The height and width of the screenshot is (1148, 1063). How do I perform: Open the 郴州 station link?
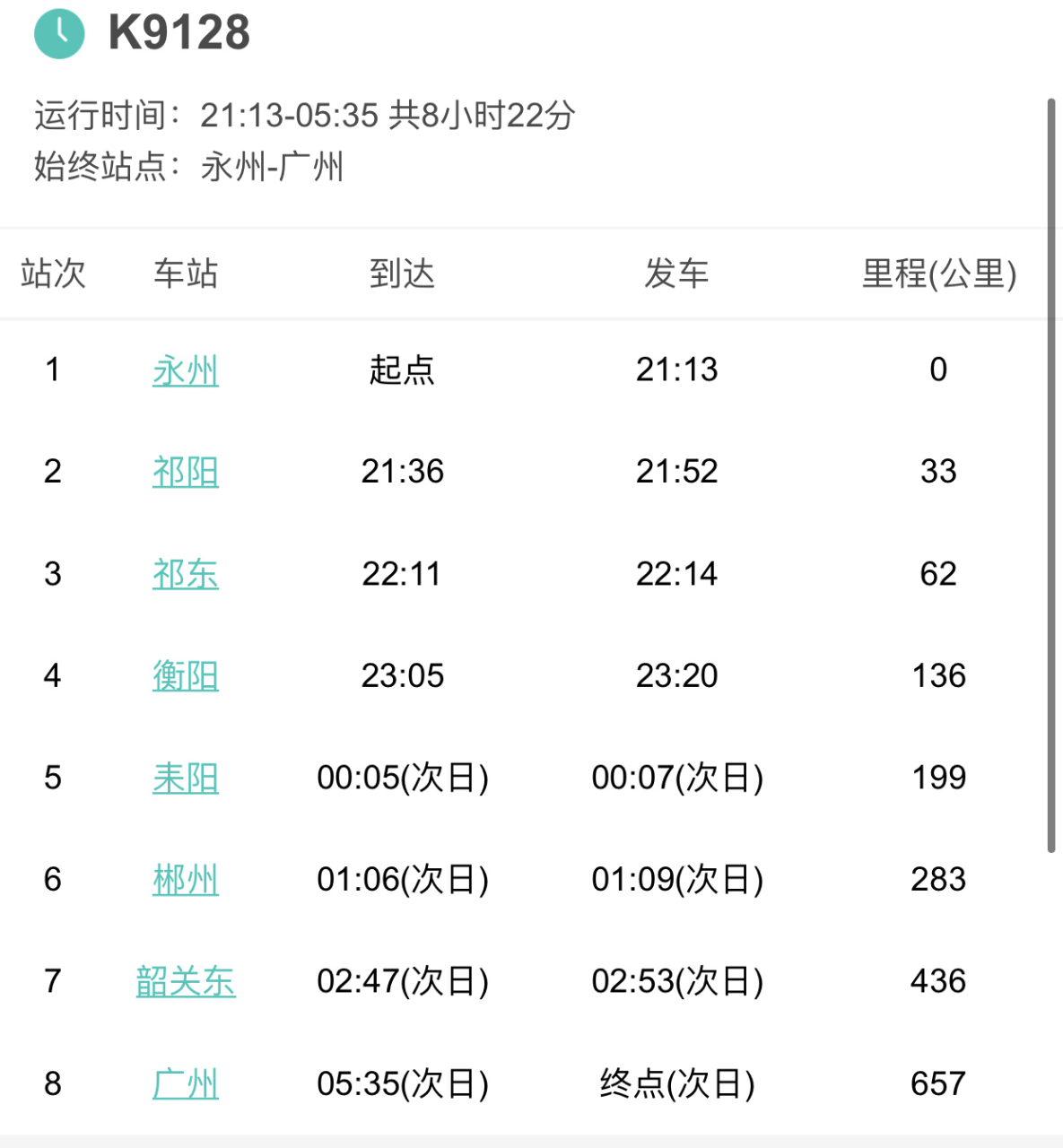coord(186,880)
